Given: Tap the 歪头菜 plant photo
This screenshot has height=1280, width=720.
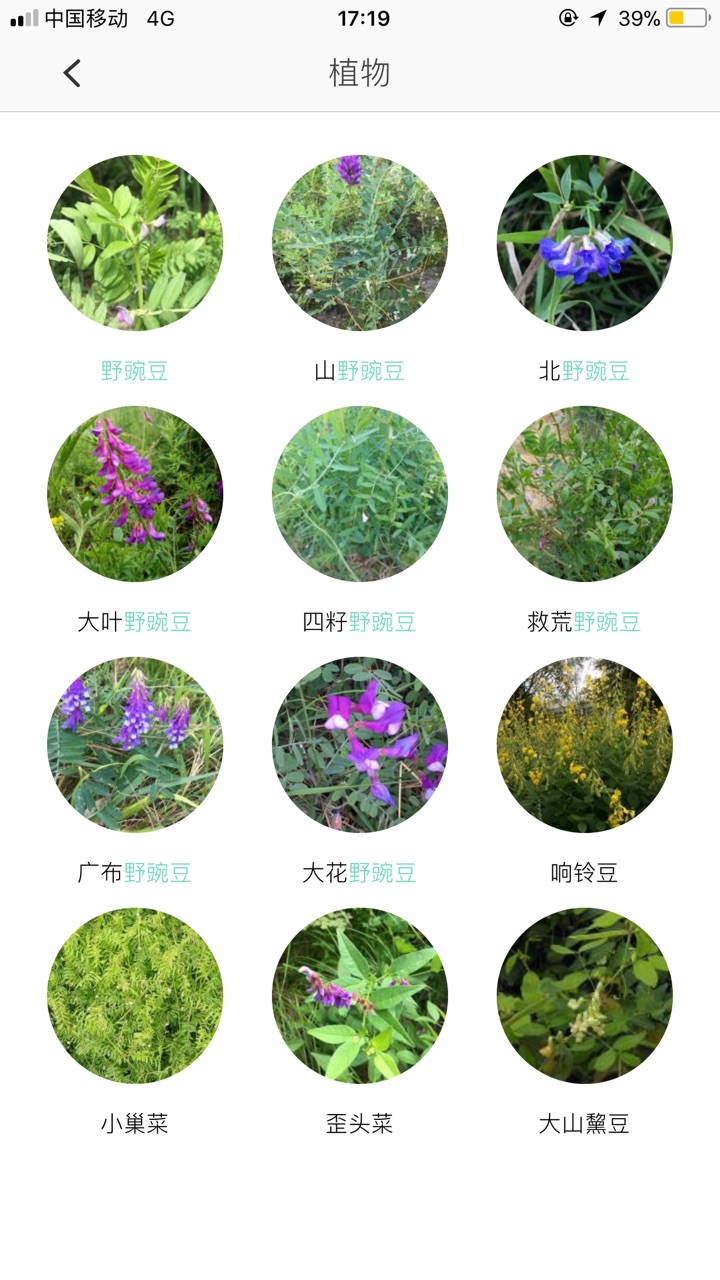Looking at the screenshot, I should (360, 996).
